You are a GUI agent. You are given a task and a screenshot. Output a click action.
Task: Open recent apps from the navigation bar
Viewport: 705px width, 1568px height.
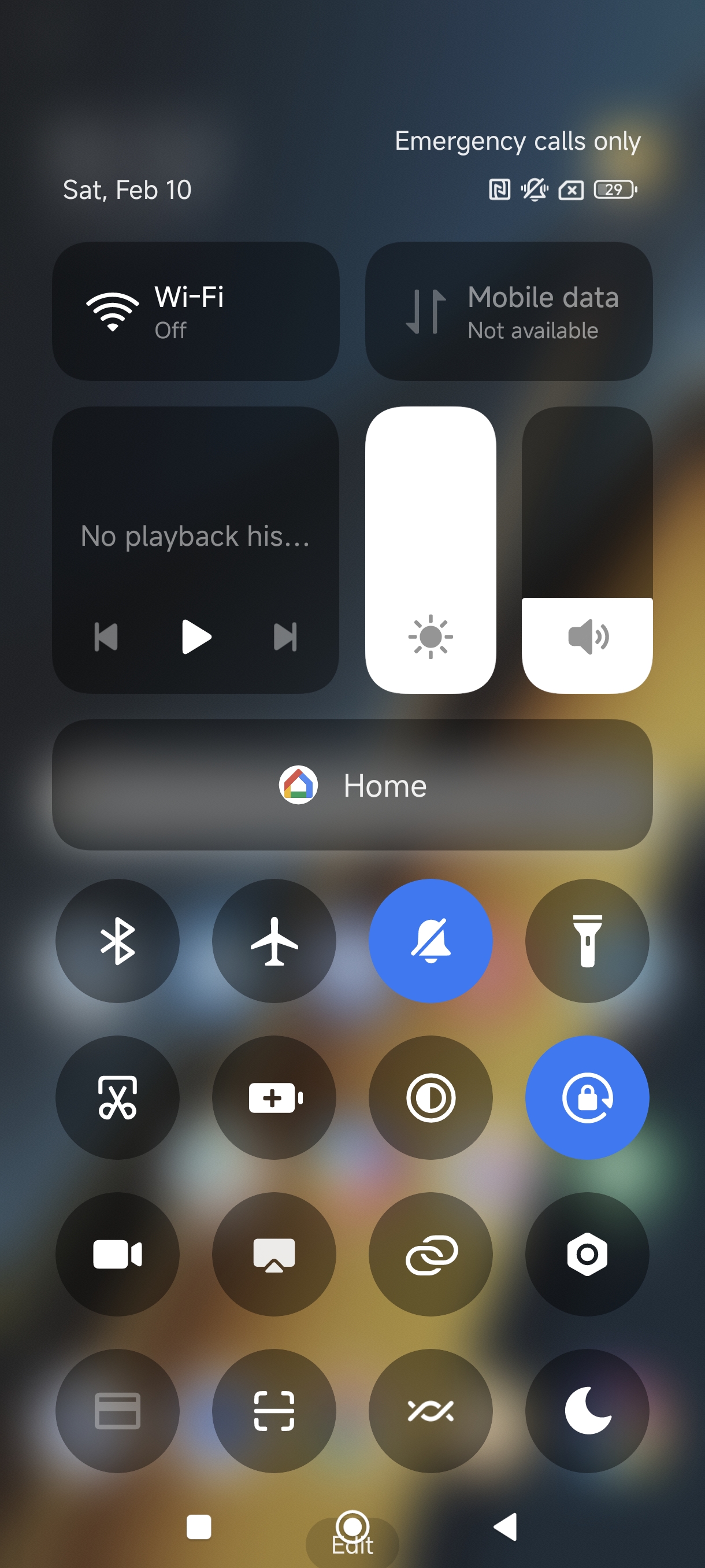(x=199, y=1526)
